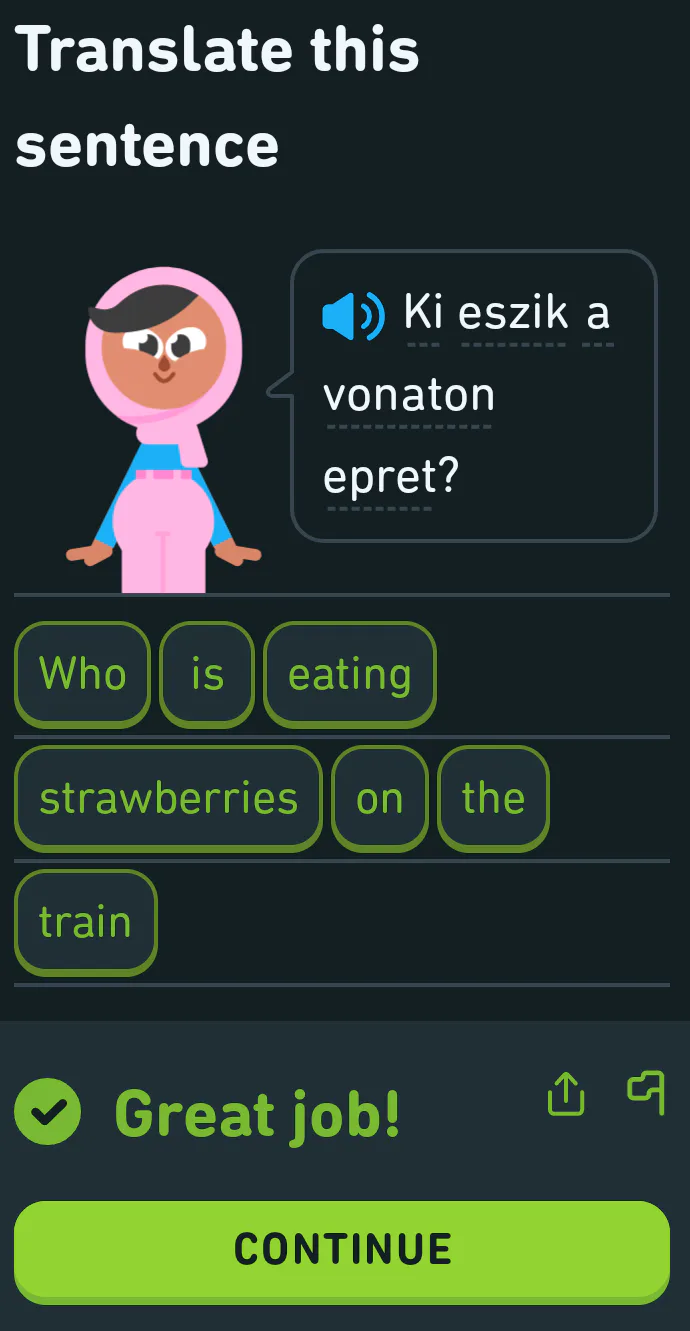This screenshot has height=1331, width=690.
Task: Share this completed exercise
Action: 566,1093
